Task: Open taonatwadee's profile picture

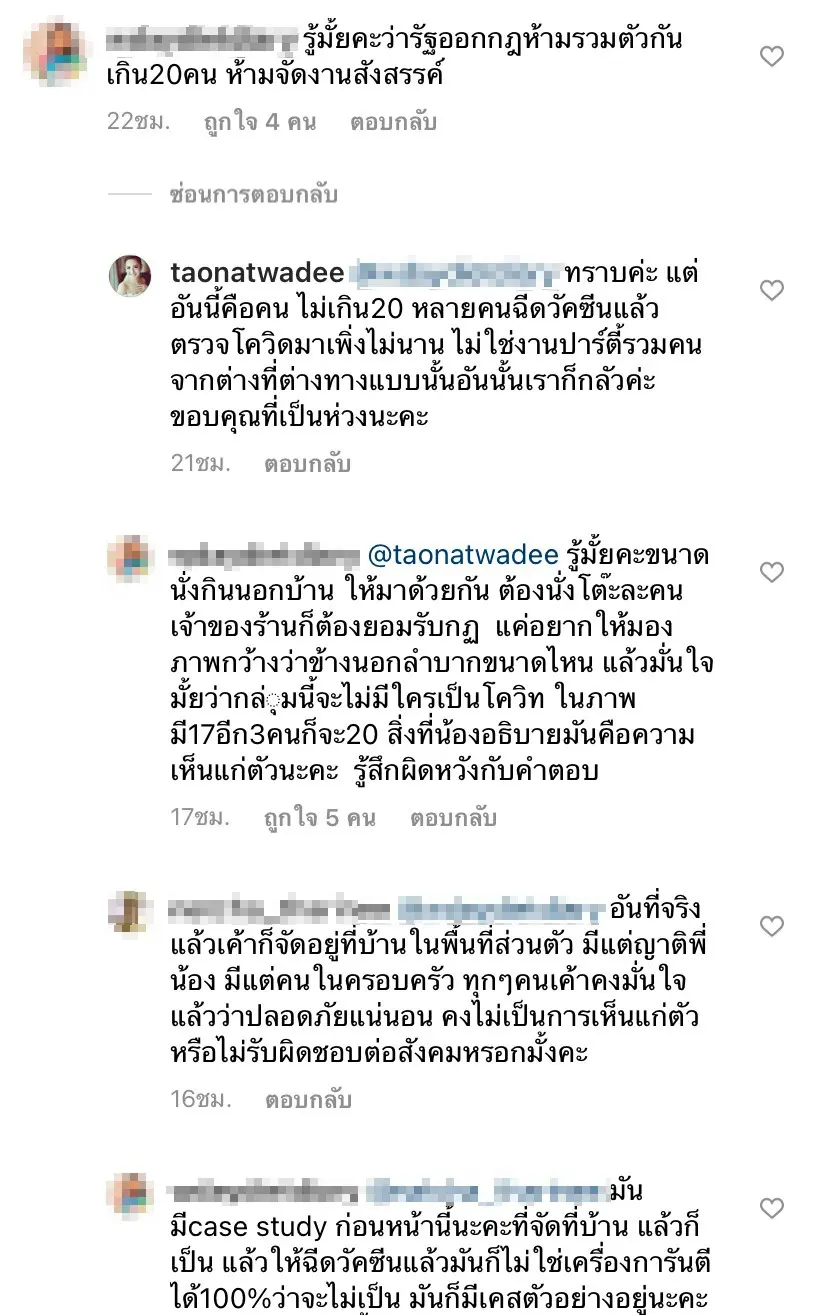Action: click(x=130, y=276)
